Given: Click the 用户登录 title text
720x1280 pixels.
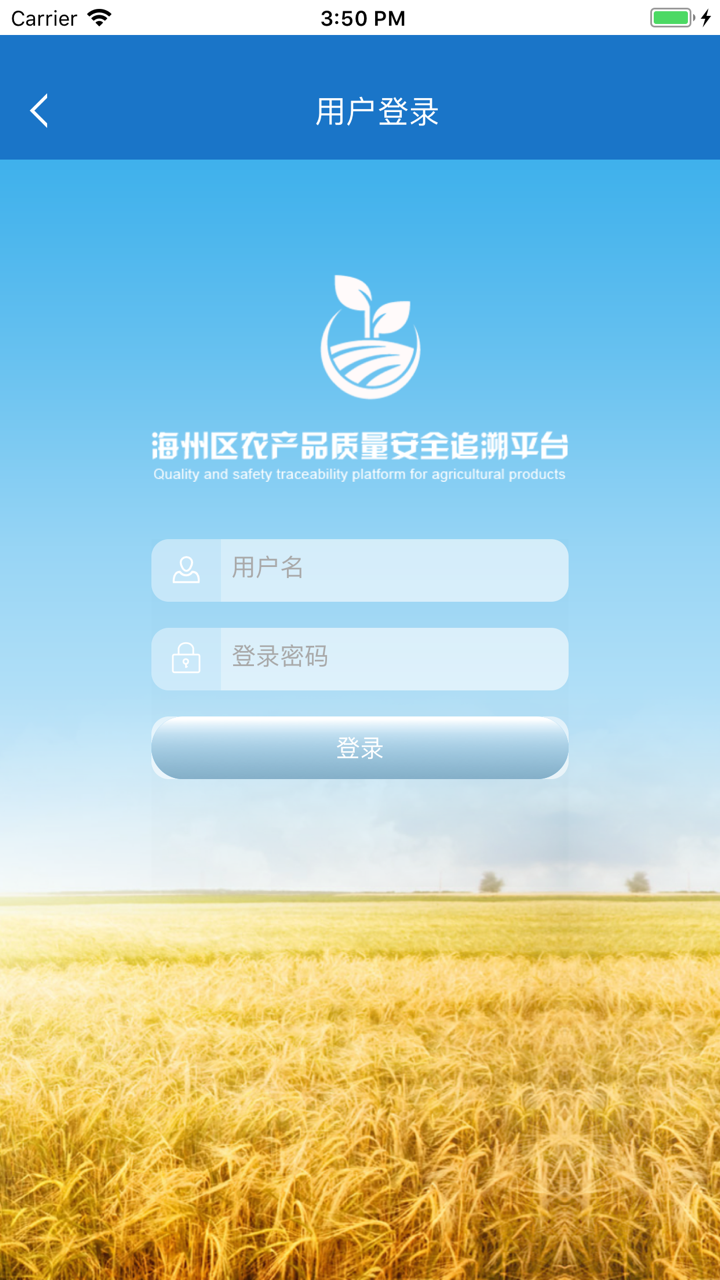Looking at the screenshot, I should (x=376, y=111).
